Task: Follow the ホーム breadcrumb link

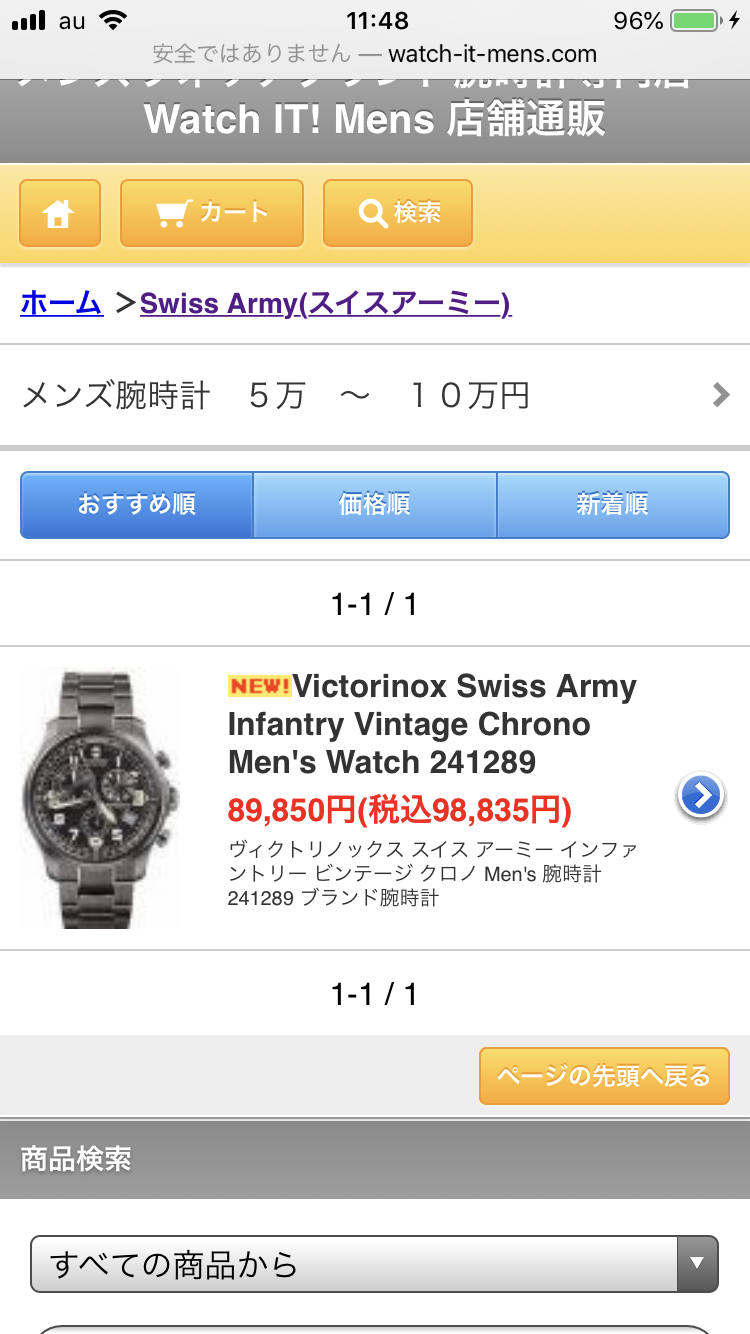Action: (x=61, y=303)
